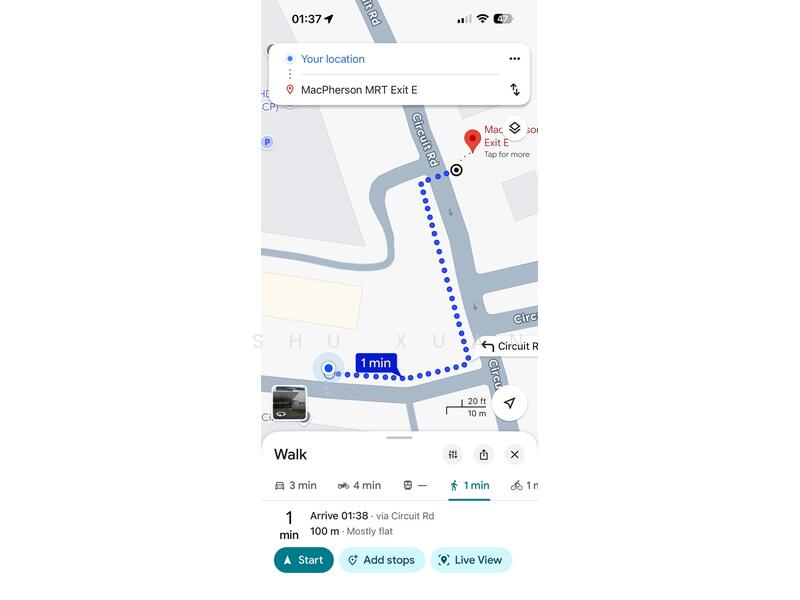Switch to the cycling tab
Image resolution: width=800 pixels, height=600 pixels.
523,485
